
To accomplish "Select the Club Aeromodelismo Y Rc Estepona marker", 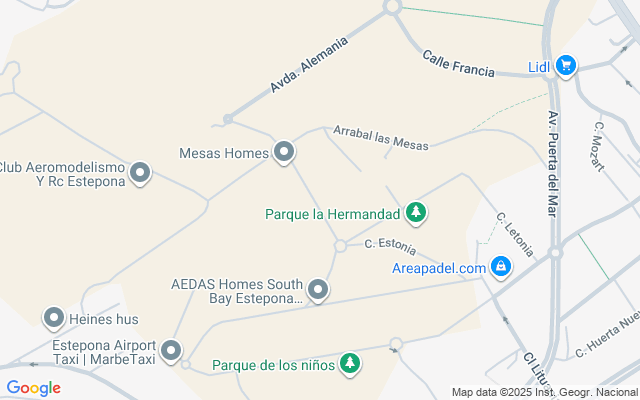I will click(x=141, y=174).
